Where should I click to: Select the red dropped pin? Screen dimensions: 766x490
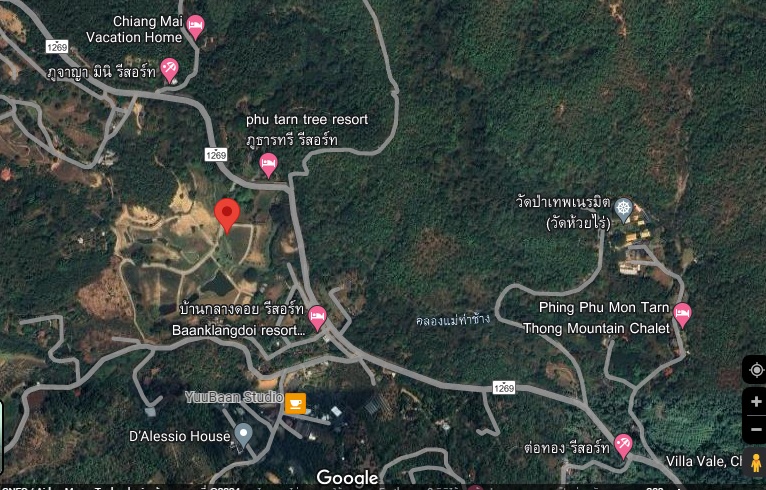point(227,213)
